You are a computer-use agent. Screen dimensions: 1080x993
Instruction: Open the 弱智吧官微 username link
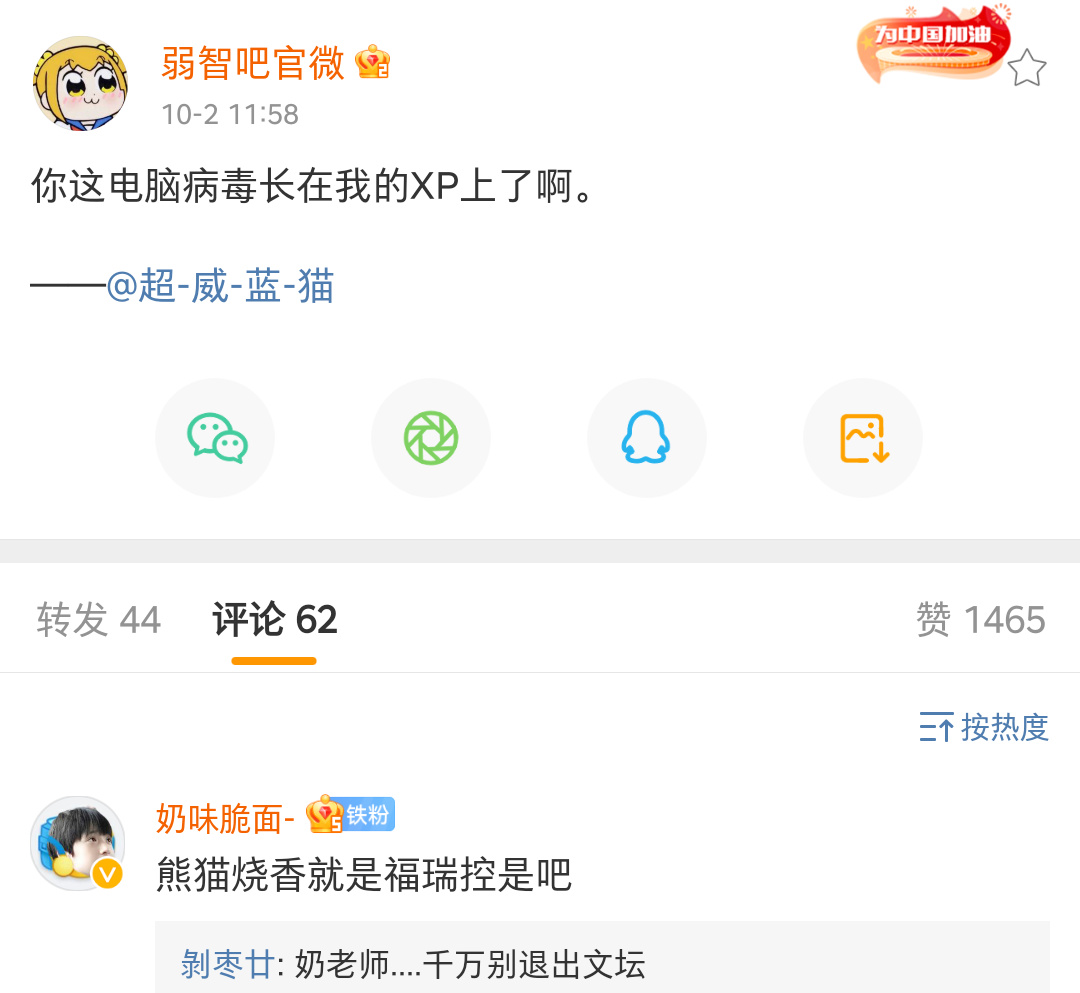[x=252, y=63]
